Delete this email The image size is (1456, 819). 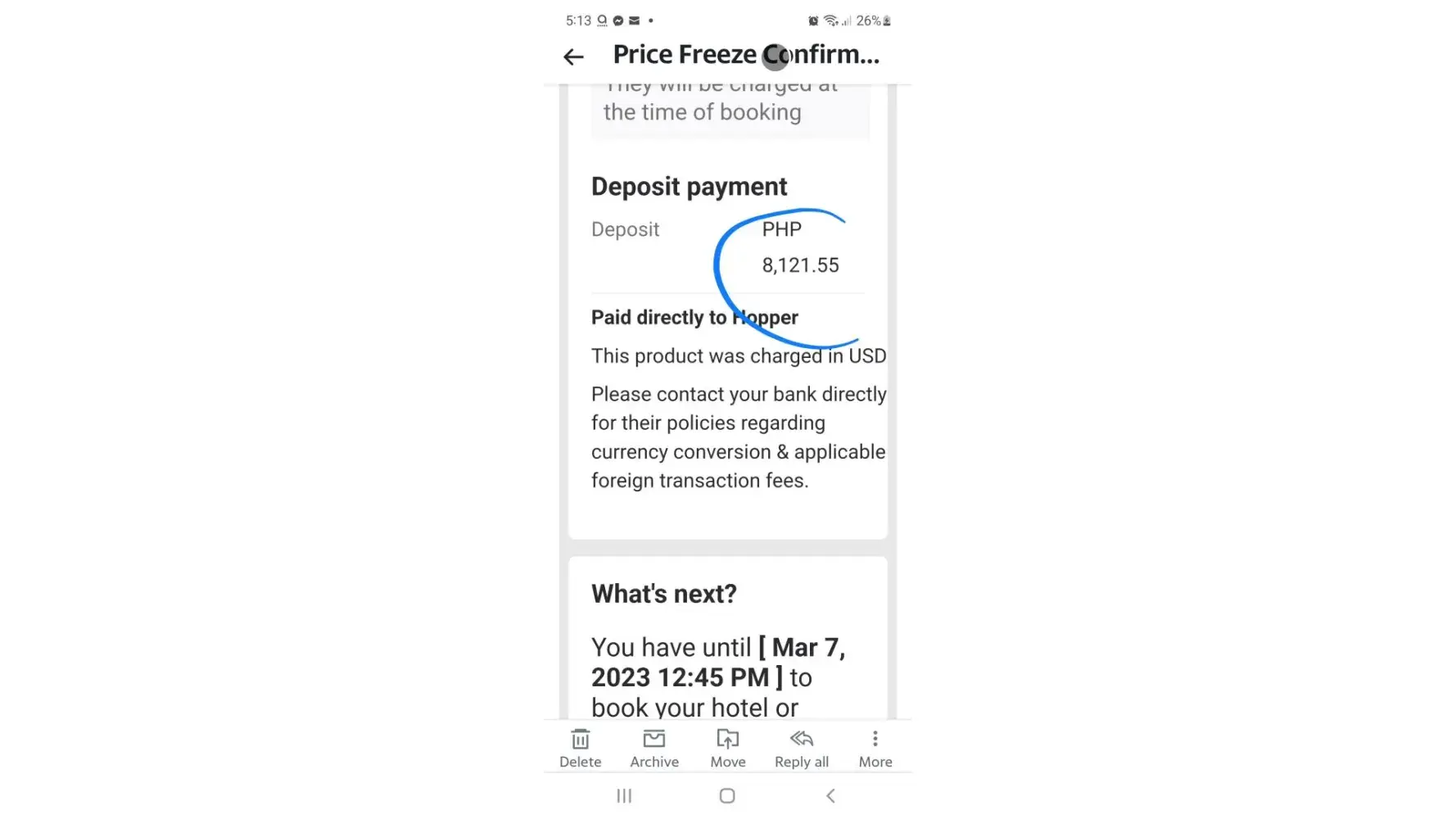(x=581, y=748)
